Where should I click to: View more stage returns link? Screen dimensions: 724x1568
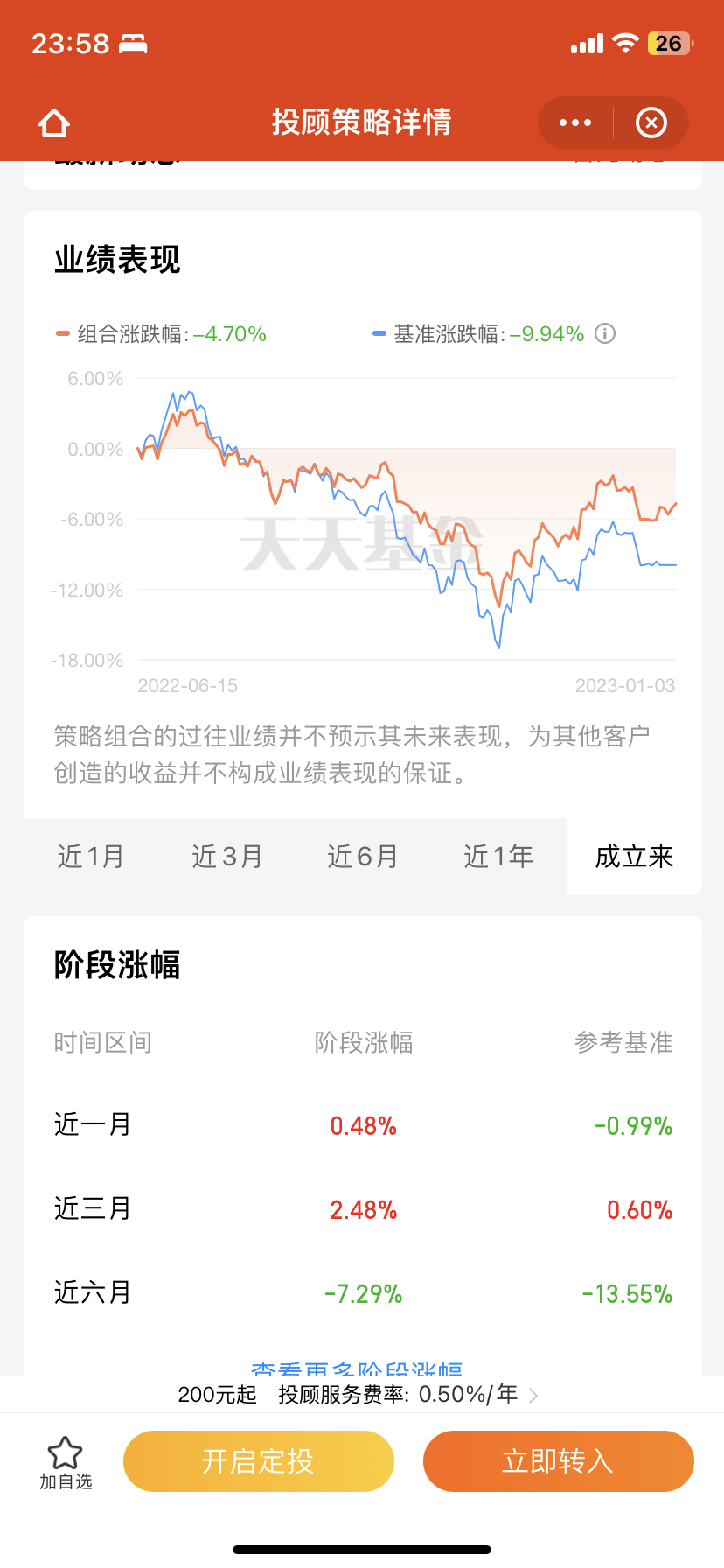[357, 1368]
